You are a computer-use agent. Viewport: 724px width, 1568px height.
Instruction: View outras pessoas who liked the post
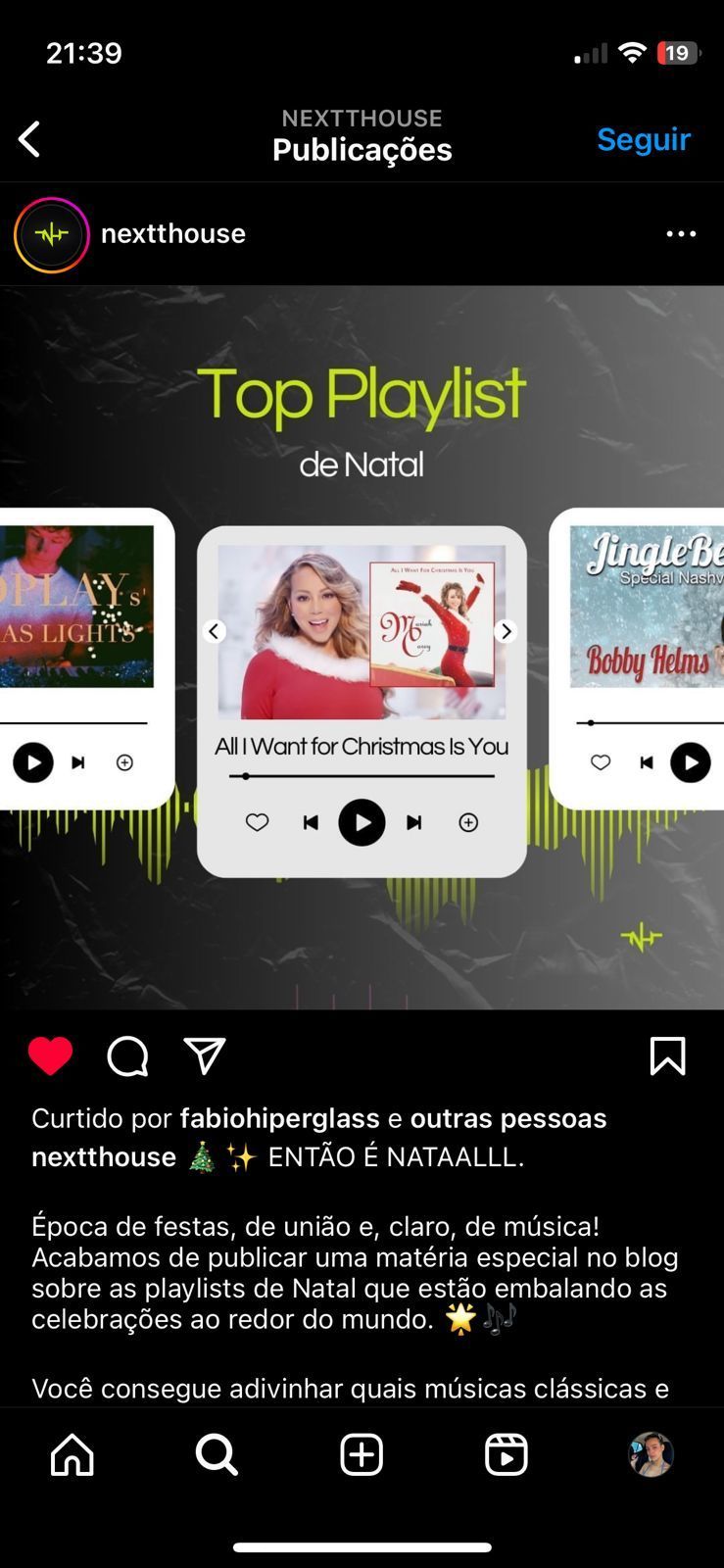(507, 1118)
